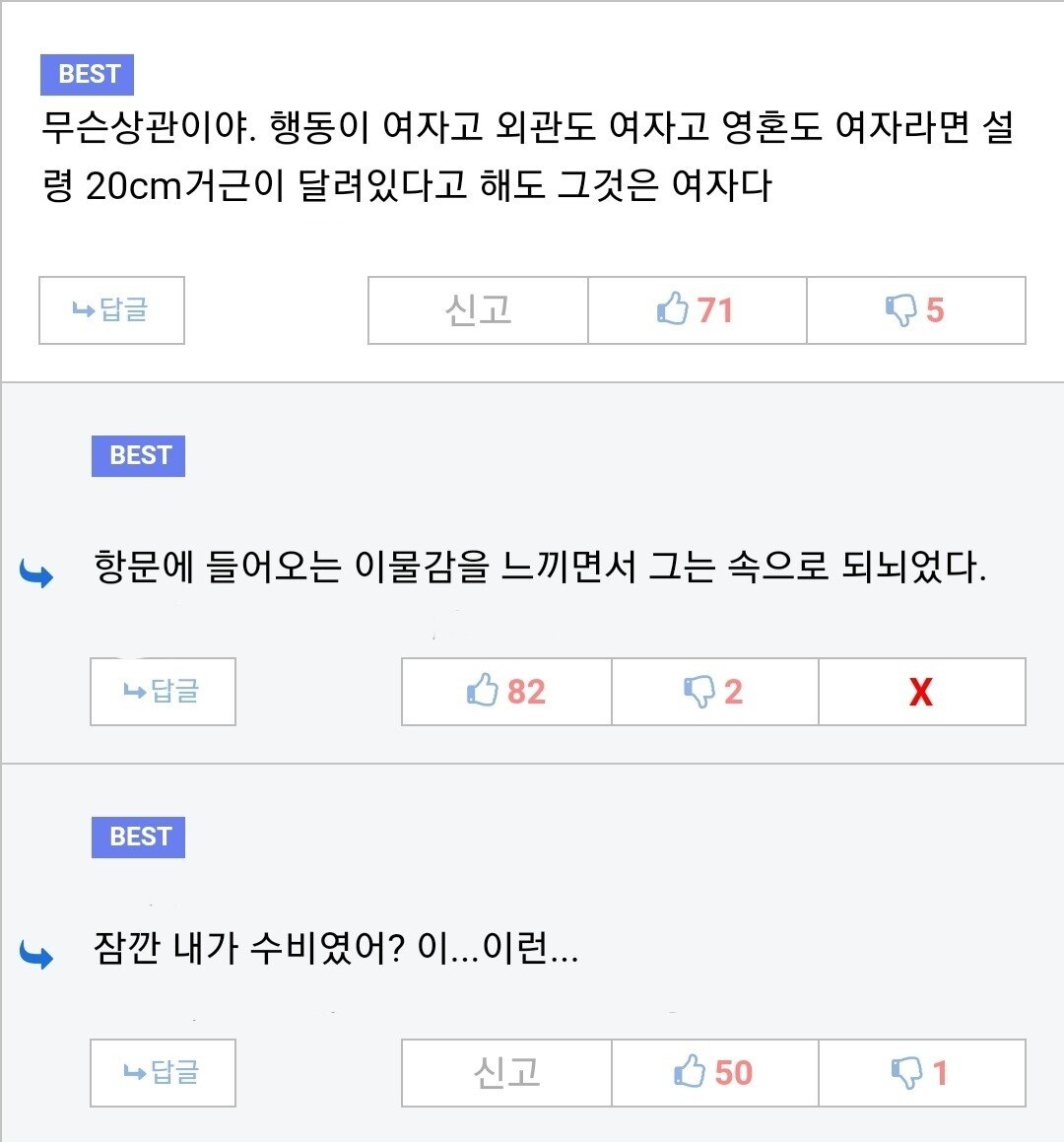Reply to the 항문에 들어오는 comment

coord(163,692)
